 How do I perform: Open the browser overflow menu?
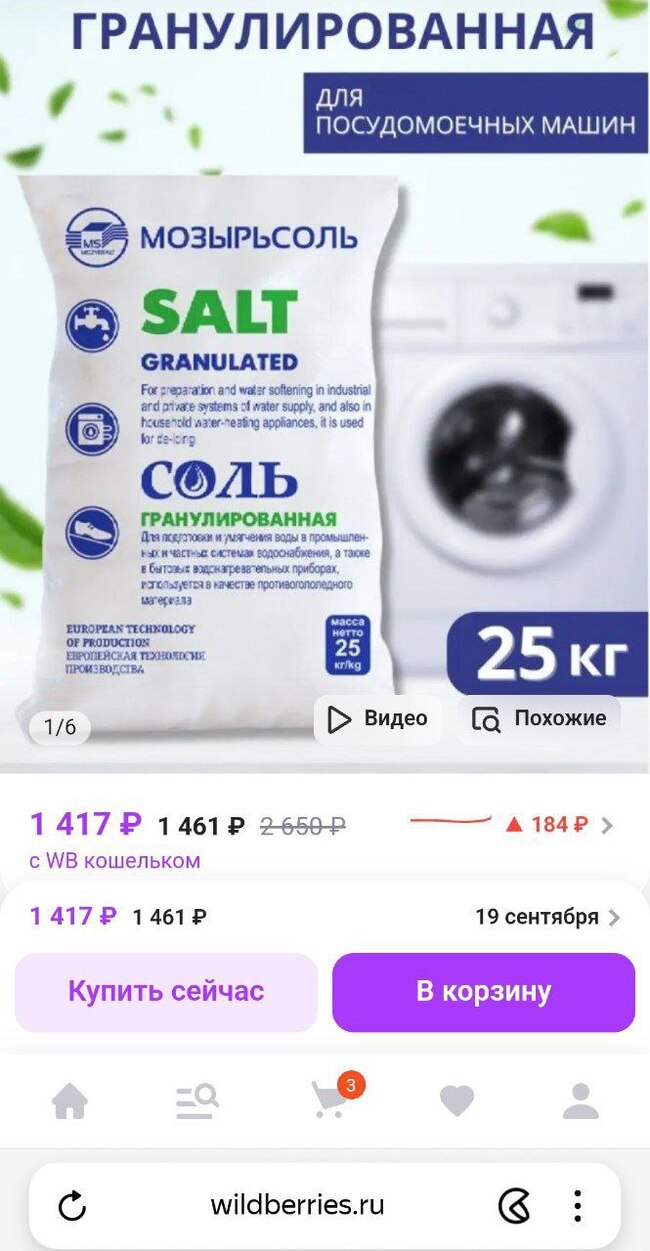click(577, 1206)
